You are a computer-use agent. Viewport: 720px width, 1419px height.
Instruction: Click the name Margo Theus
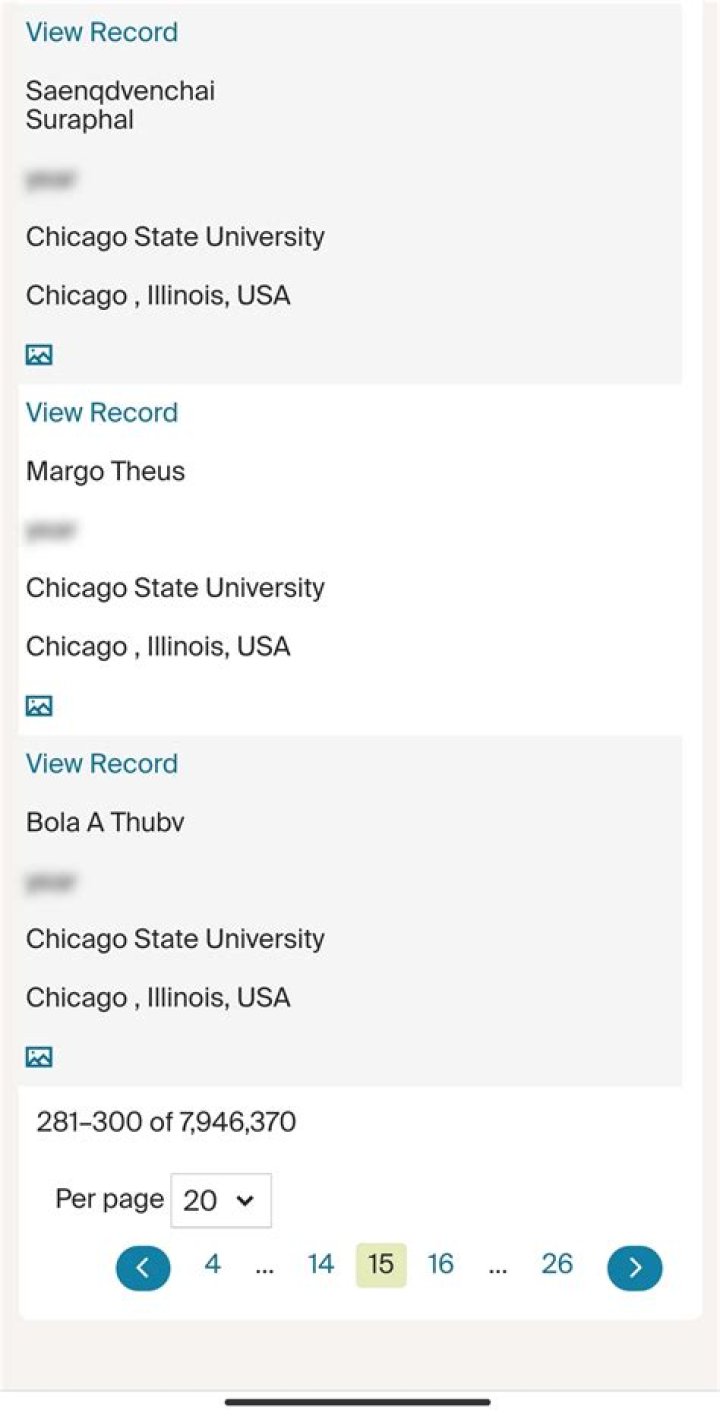click(x=105, y=471)
